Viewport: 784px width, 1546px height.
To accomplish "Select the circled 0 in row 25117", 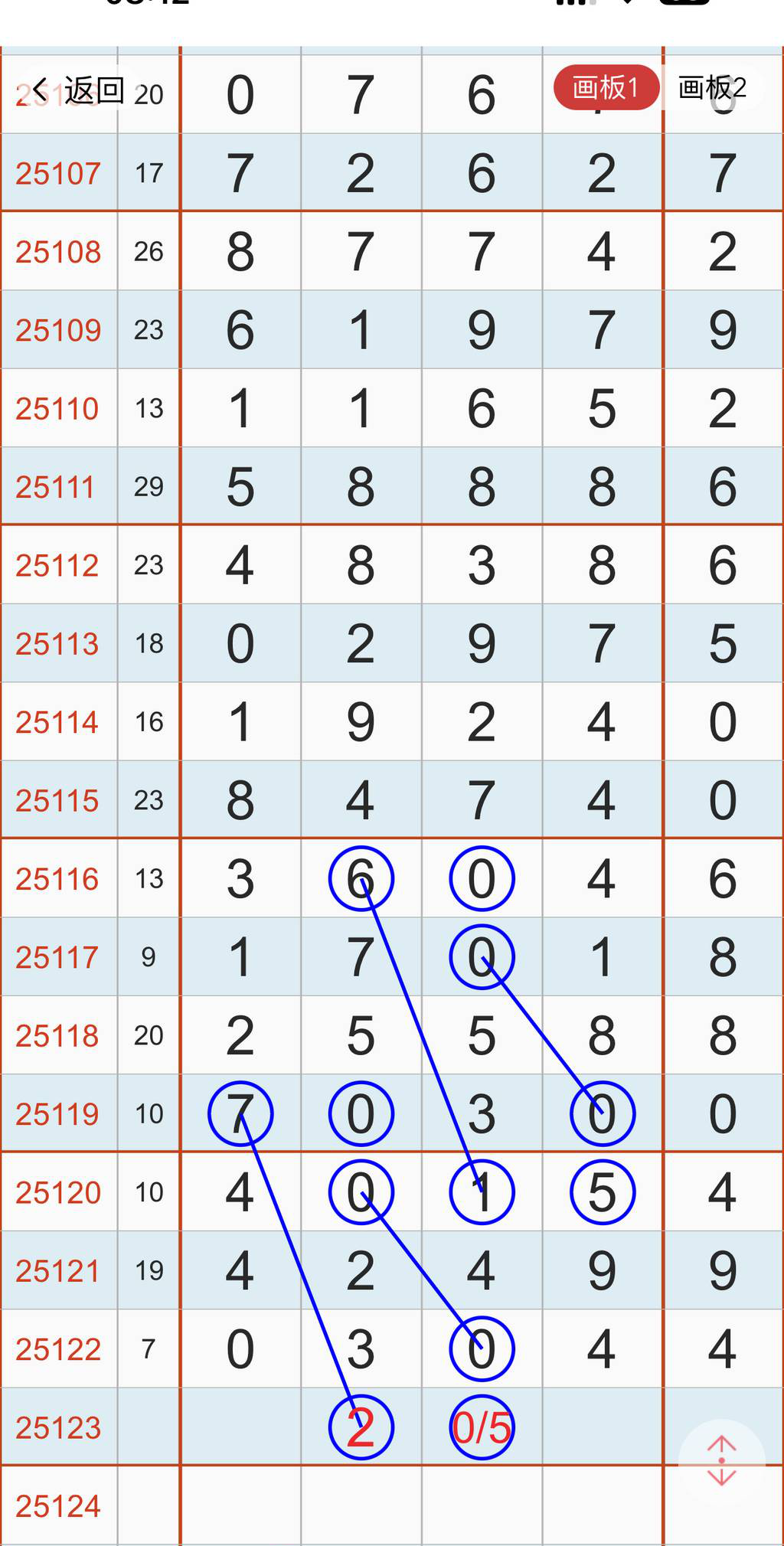I will tap(481, 957).
